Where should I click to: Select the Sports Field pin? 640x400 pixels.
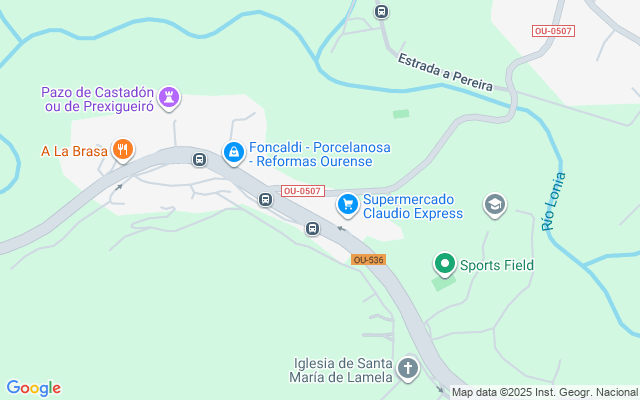coord(444,265)
